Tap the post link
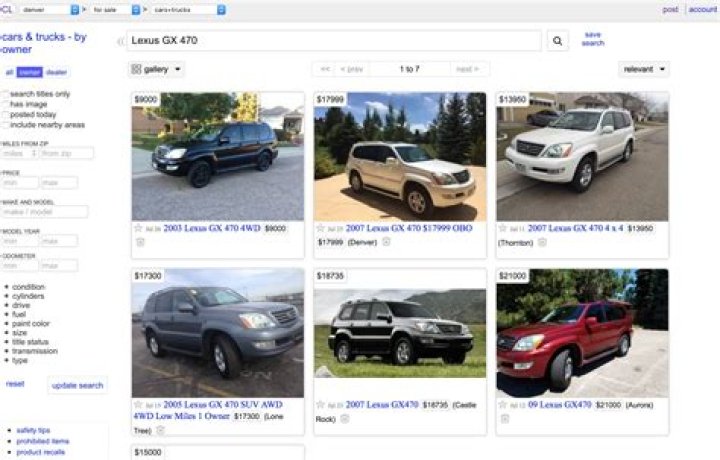 pos(670,9)
